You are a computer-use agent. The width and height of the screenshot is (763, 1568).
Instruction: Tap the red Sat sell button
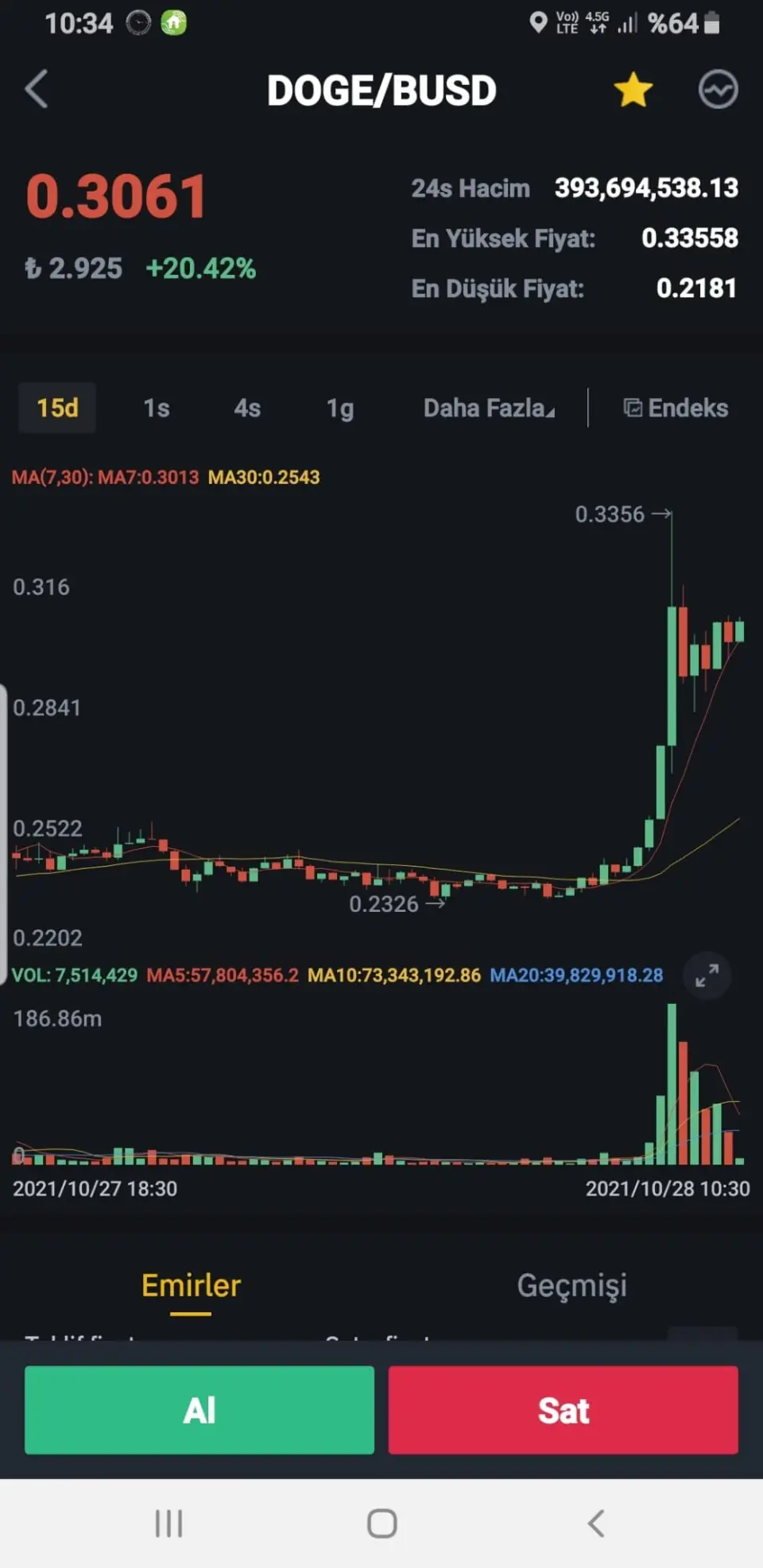[x=563, y=1410]
